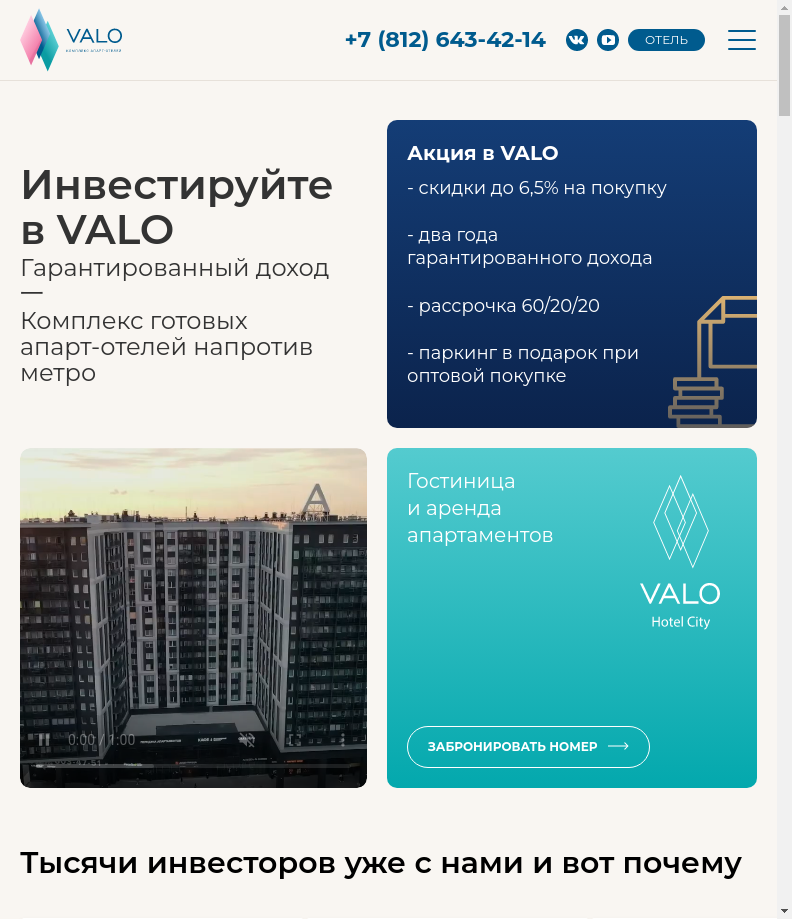Open the YouTube channel icon
This screenshot has width=792, height=919.
coord(608,40)
